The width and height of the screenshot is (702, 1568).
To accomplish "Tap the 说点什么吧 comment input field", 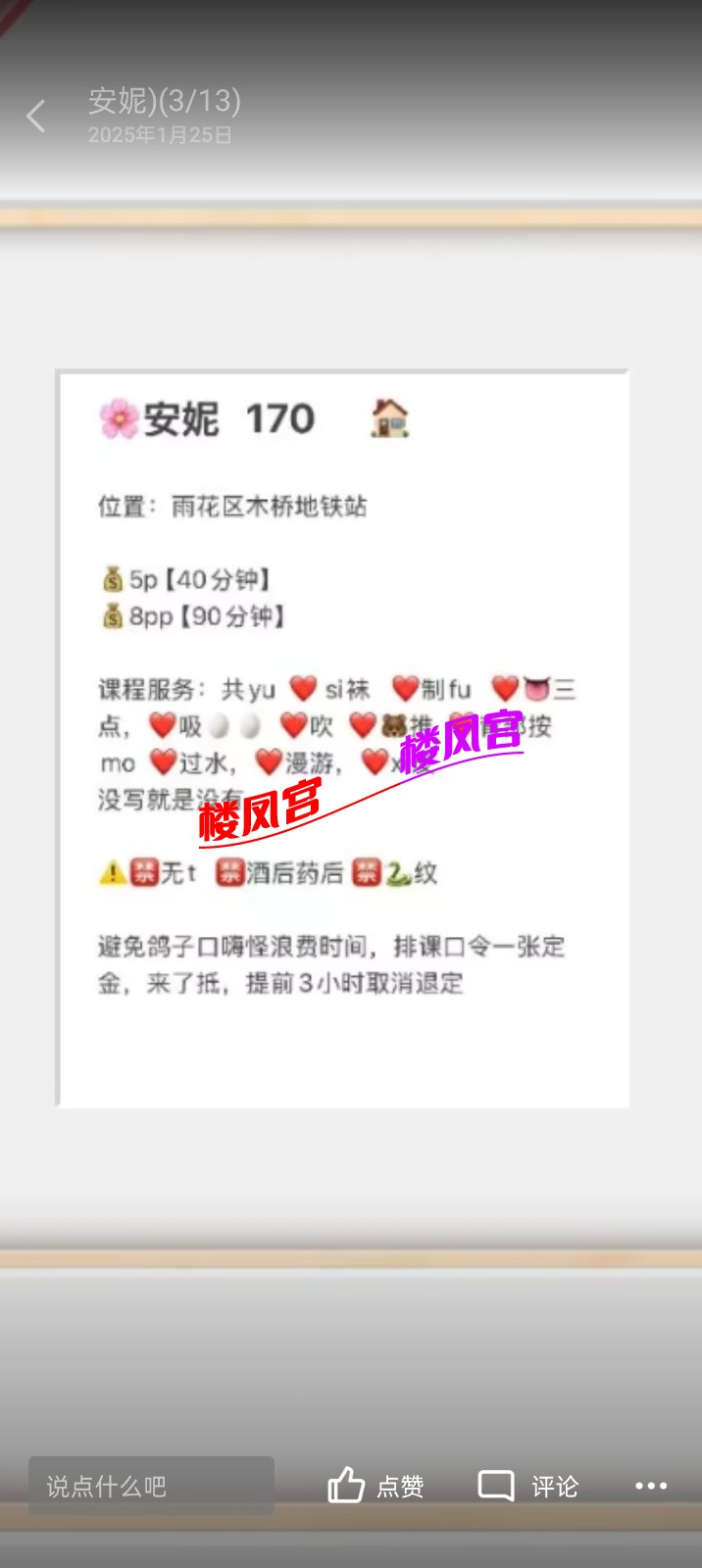I will 151,1486.
